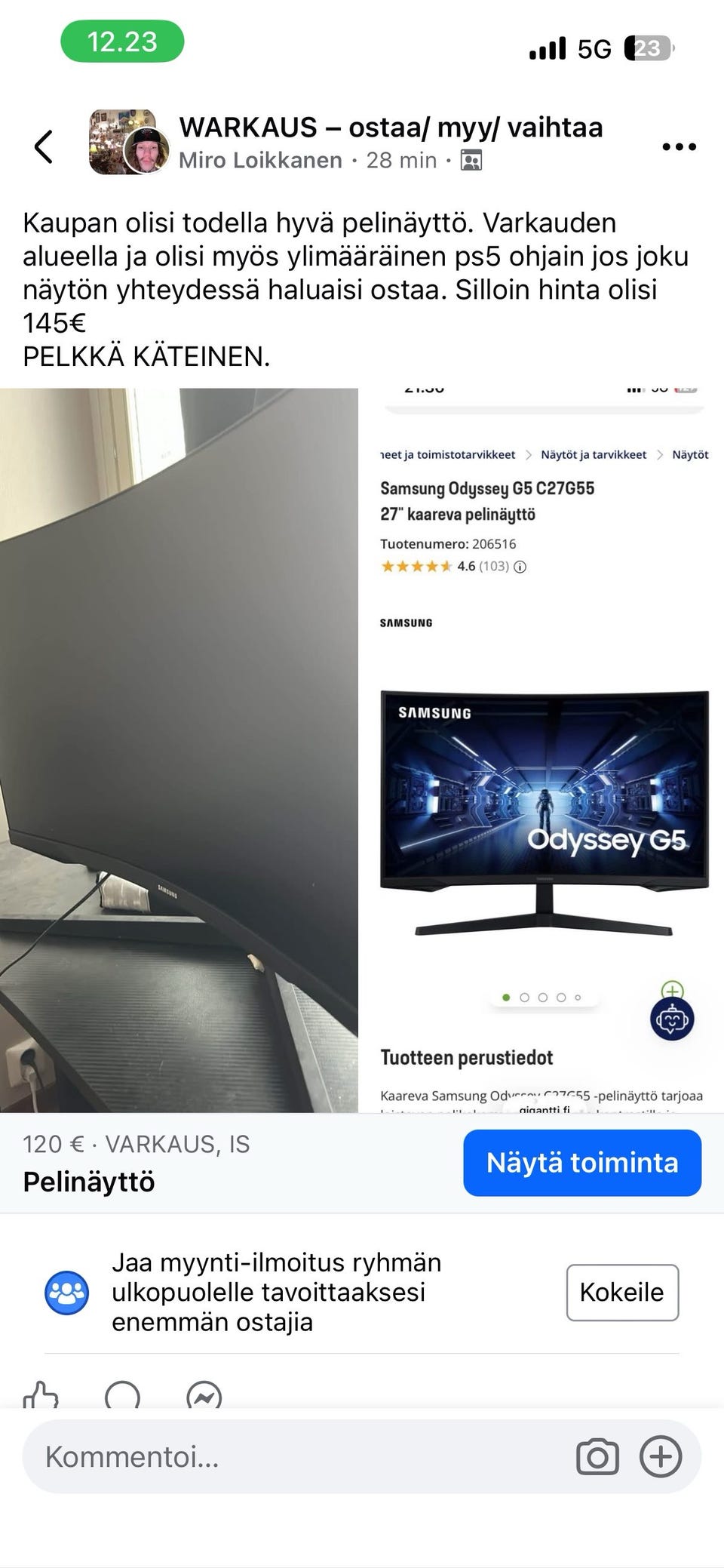Tap the Näytä toiminta button
This screenshot has height=1568, width=724.
click(x=582, y=1163)
